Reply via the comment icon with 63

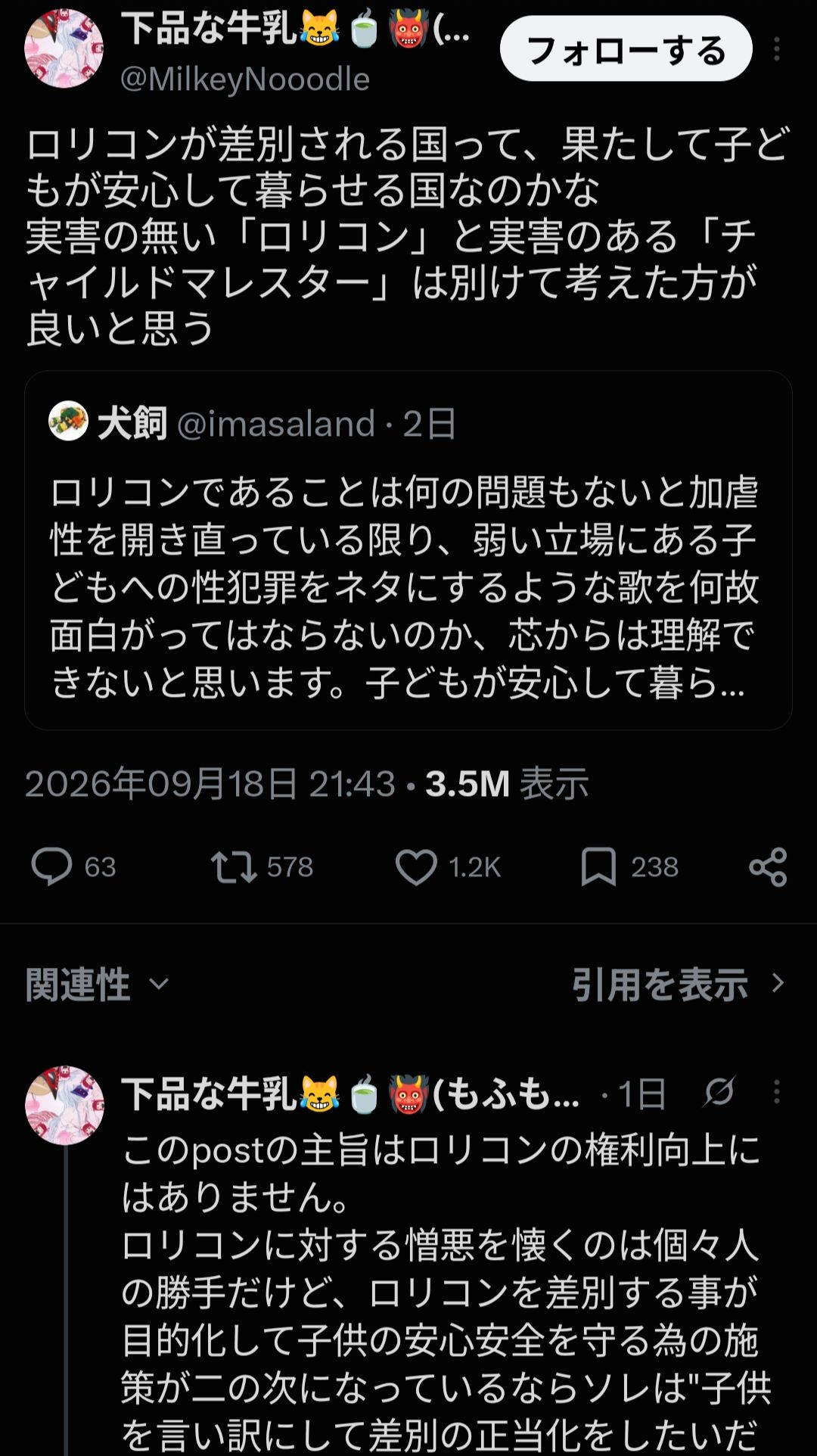click(73, 867)
